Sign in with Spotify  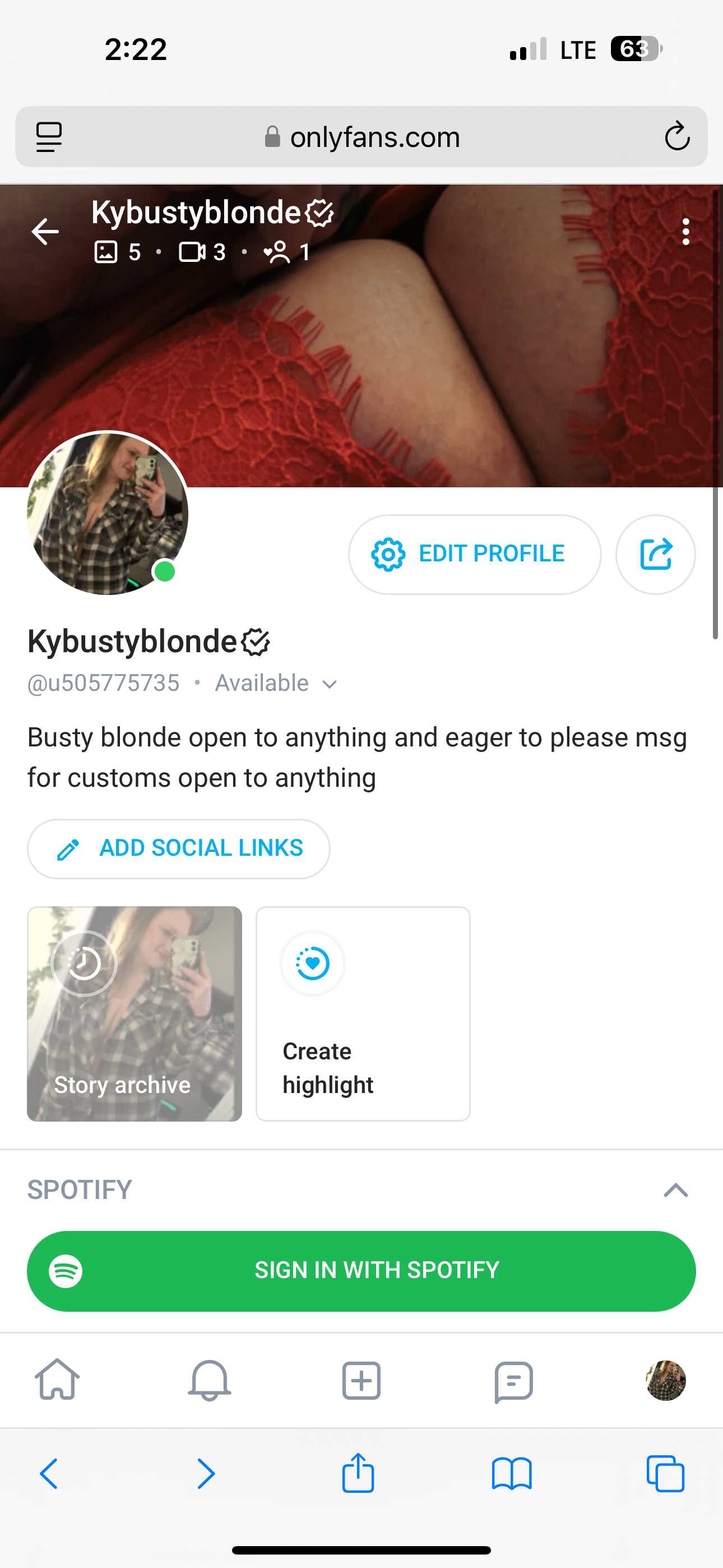(361, 1270)
